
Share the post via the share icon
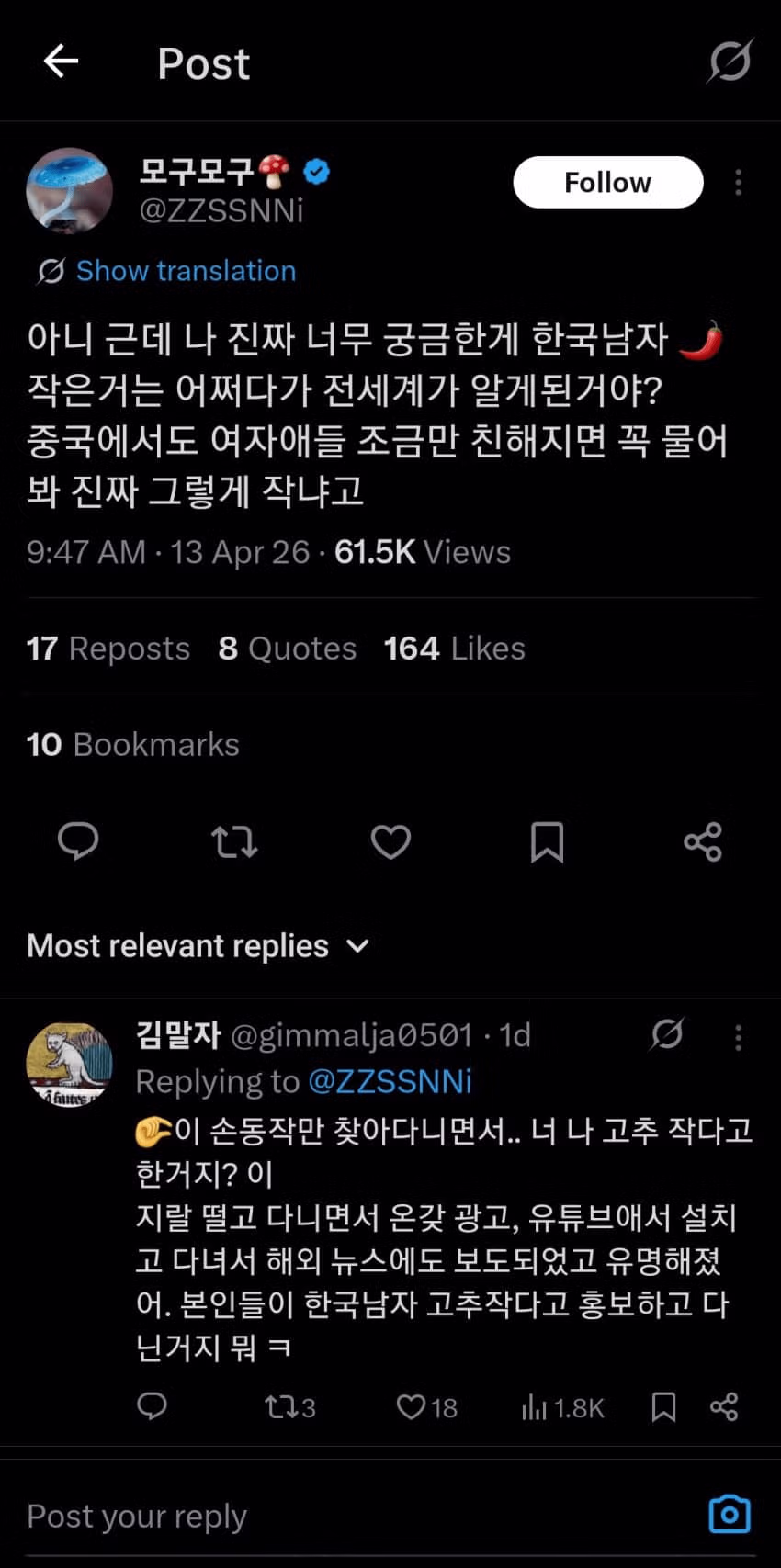[x=703, y=841]
